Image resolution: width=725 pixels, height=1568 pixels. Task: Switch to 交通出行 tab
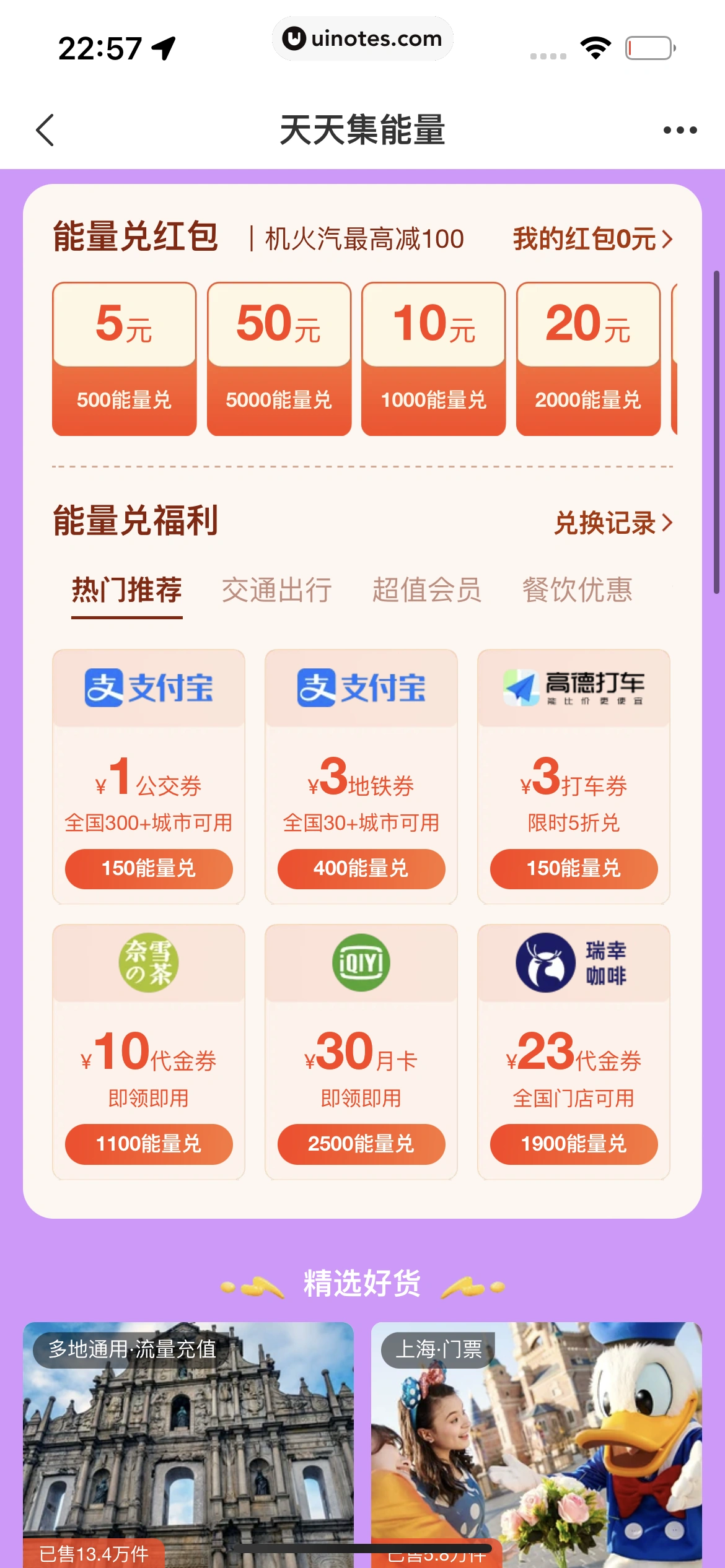coord(276,590)
